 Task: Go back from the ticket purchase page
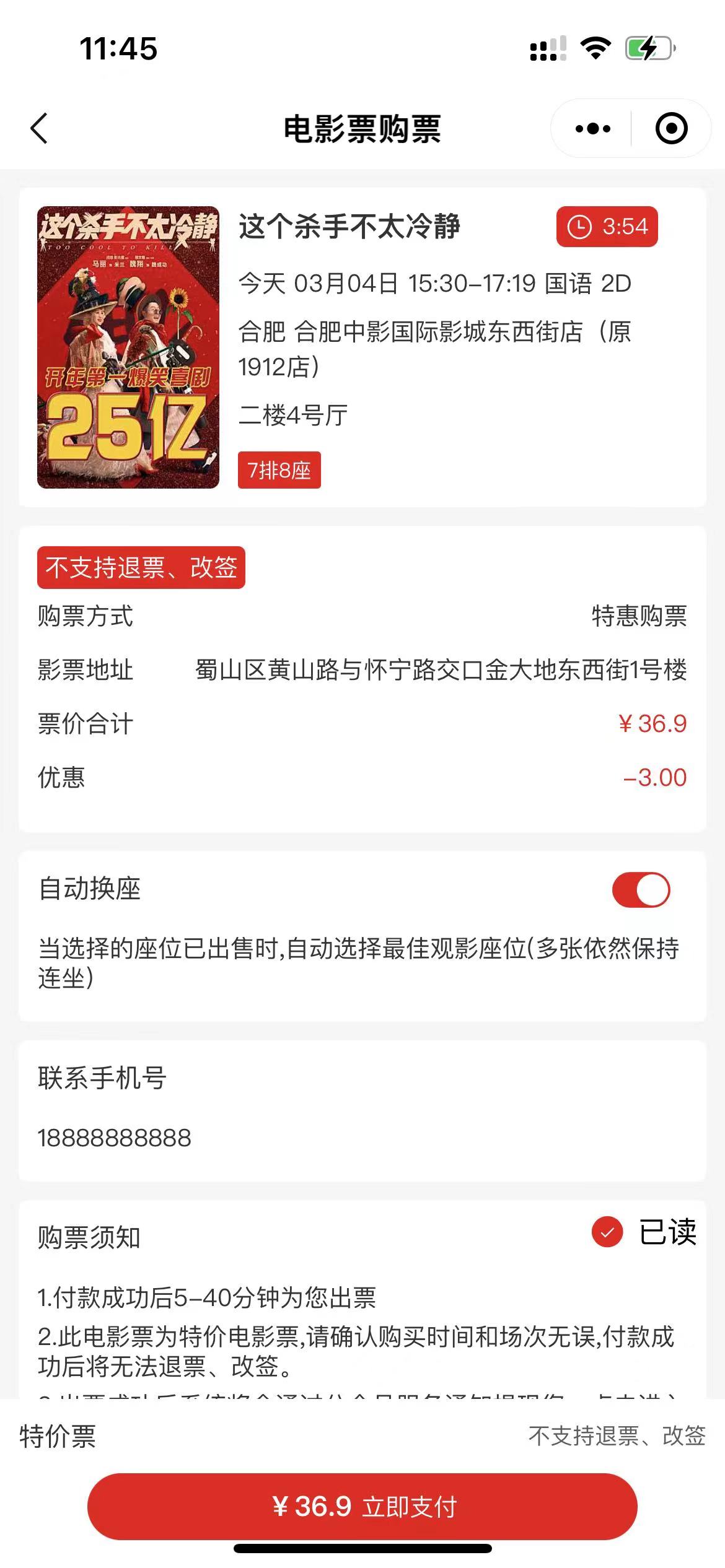point(39,129)
